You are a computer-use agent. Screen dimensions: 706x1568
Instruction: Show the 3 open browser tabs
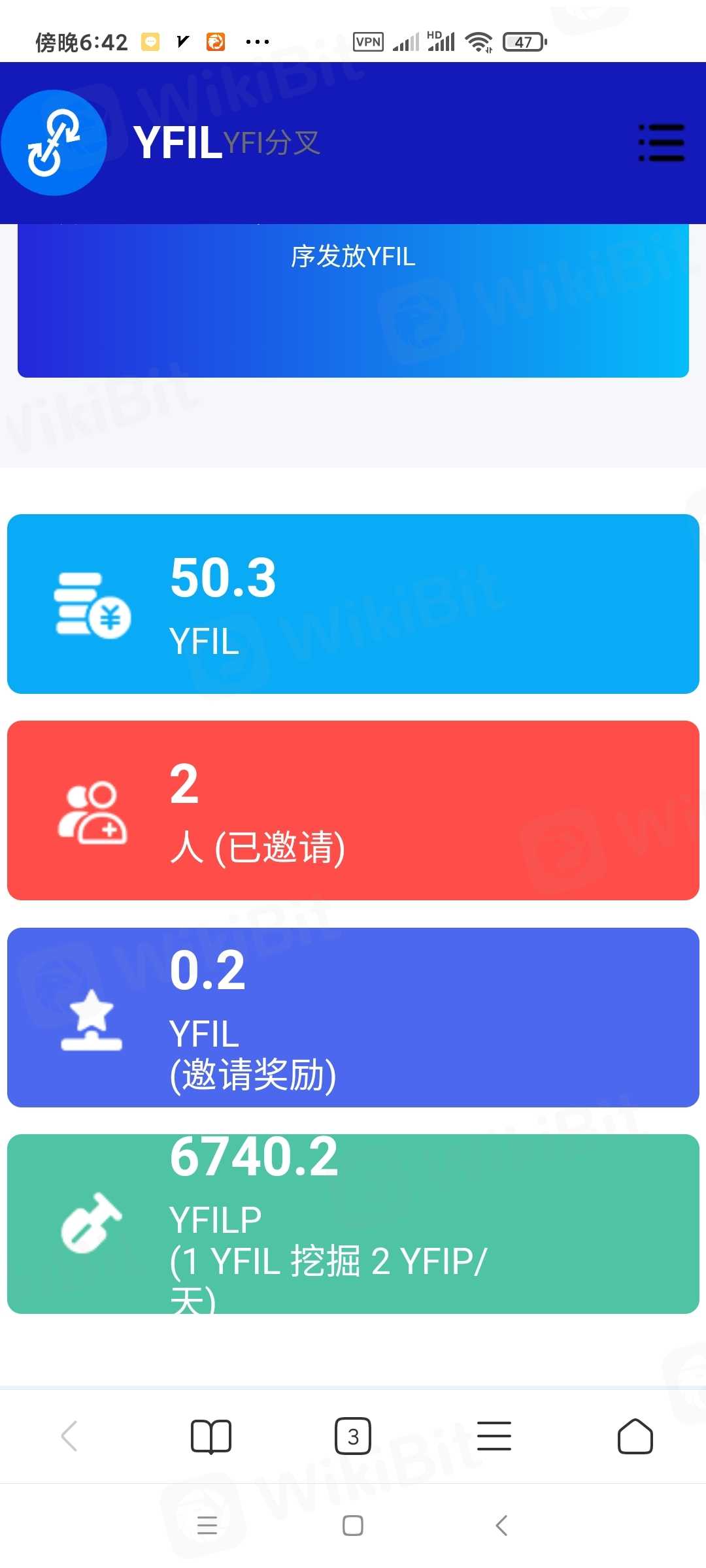pyautogui.click(x=353, y=1436)
